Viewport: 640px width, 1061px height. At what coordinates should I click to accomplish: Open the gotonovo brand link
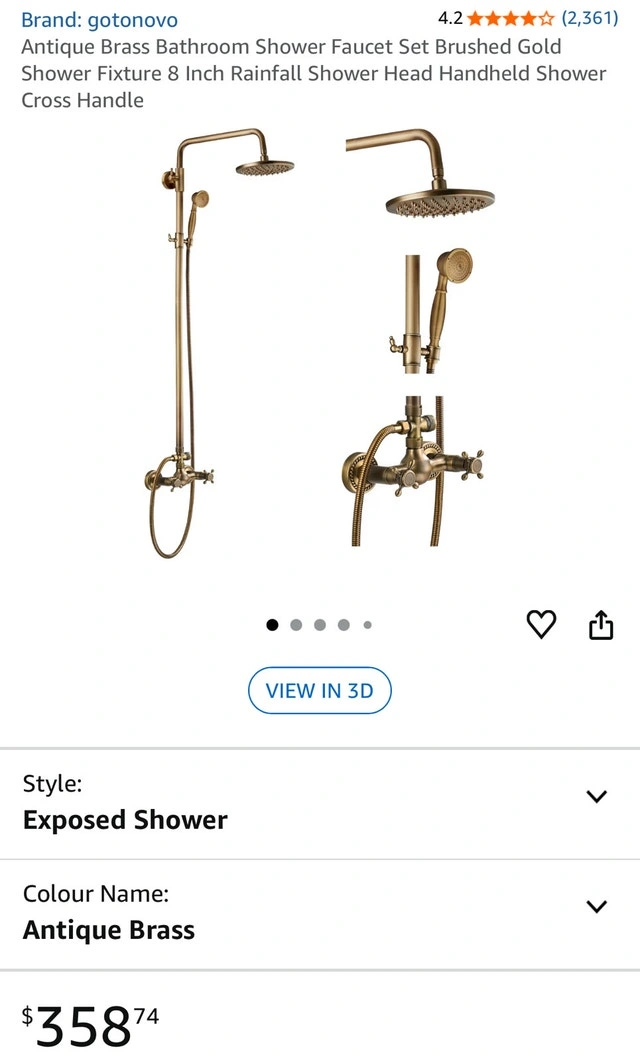(99, 20)
